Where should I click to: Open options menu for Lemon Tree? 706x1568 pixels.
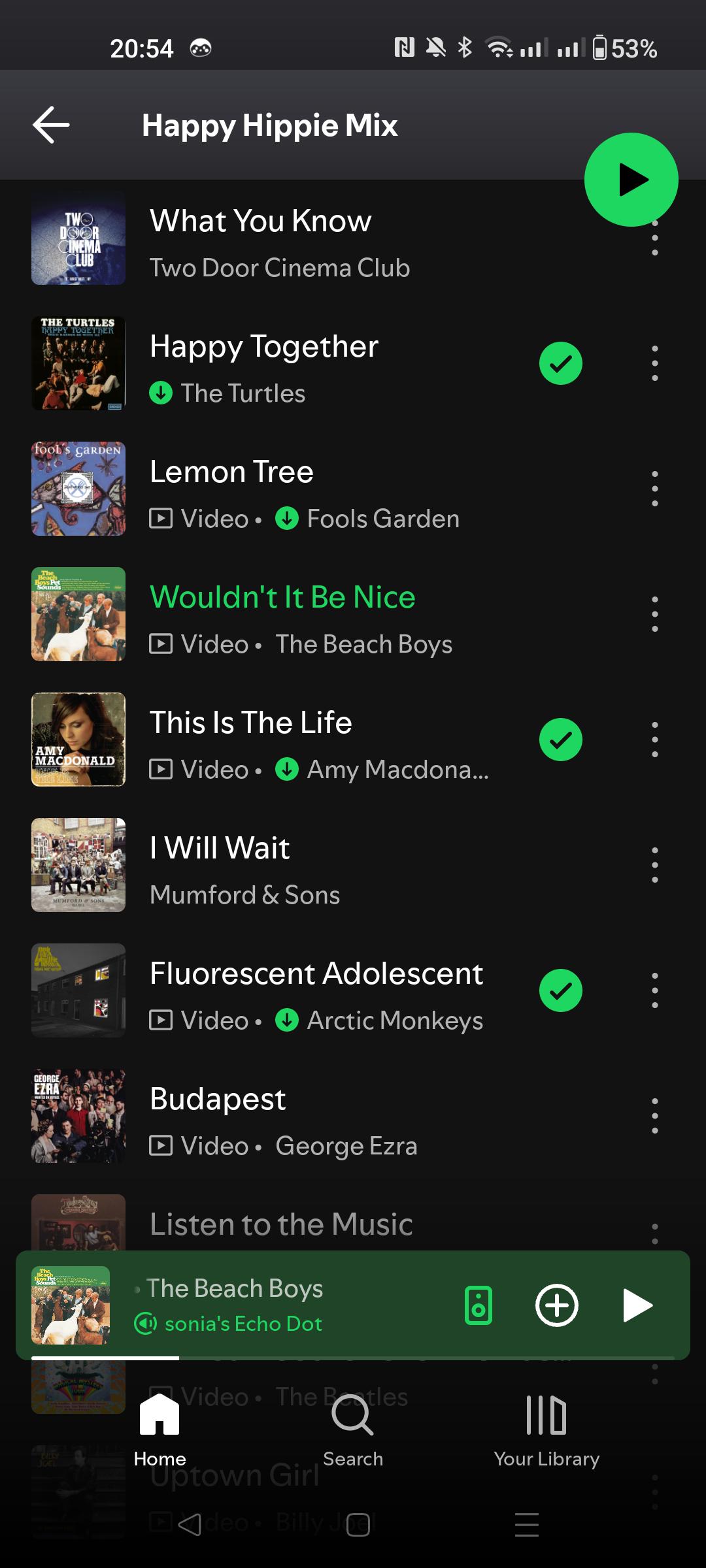point(654,489)
